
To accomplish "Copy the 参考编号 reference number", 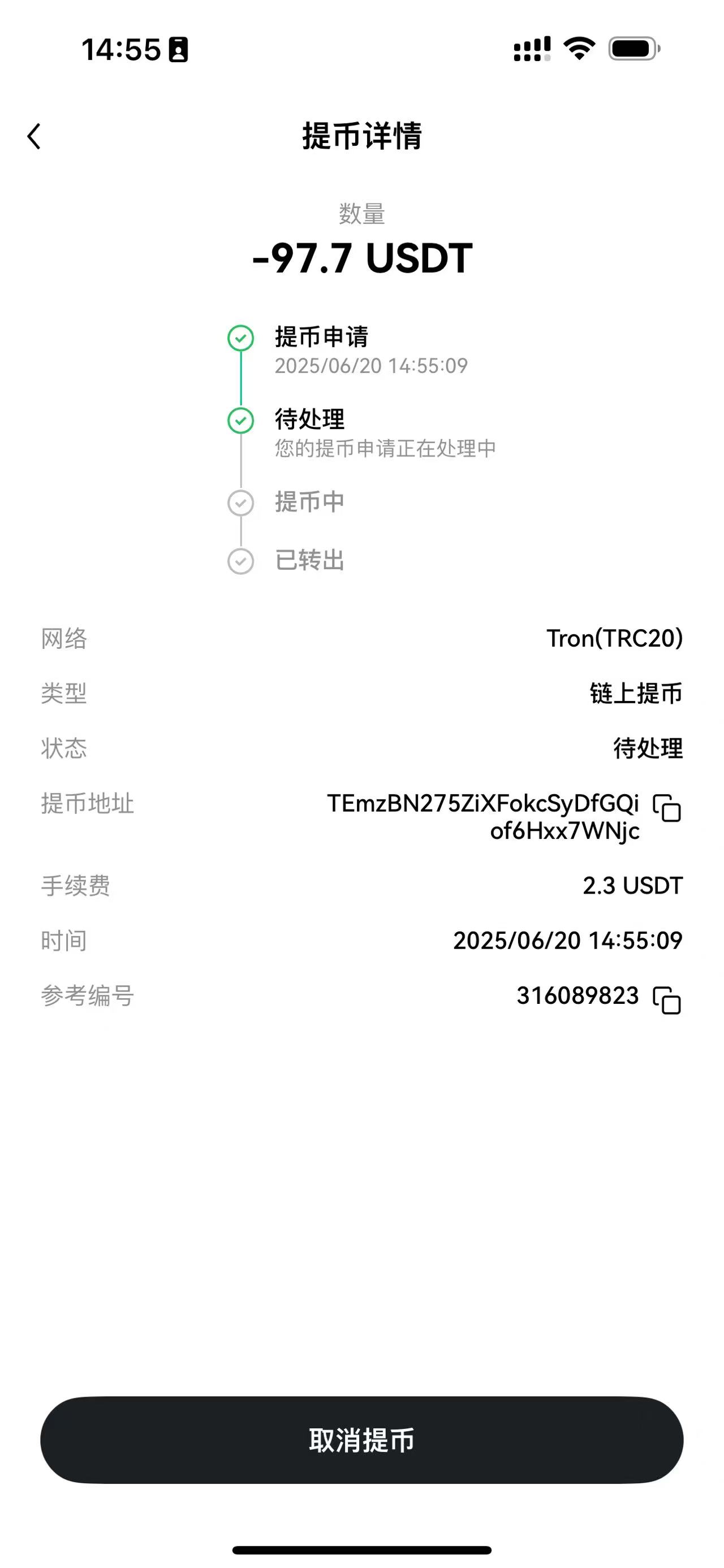I will click(x=667, y=1000).
